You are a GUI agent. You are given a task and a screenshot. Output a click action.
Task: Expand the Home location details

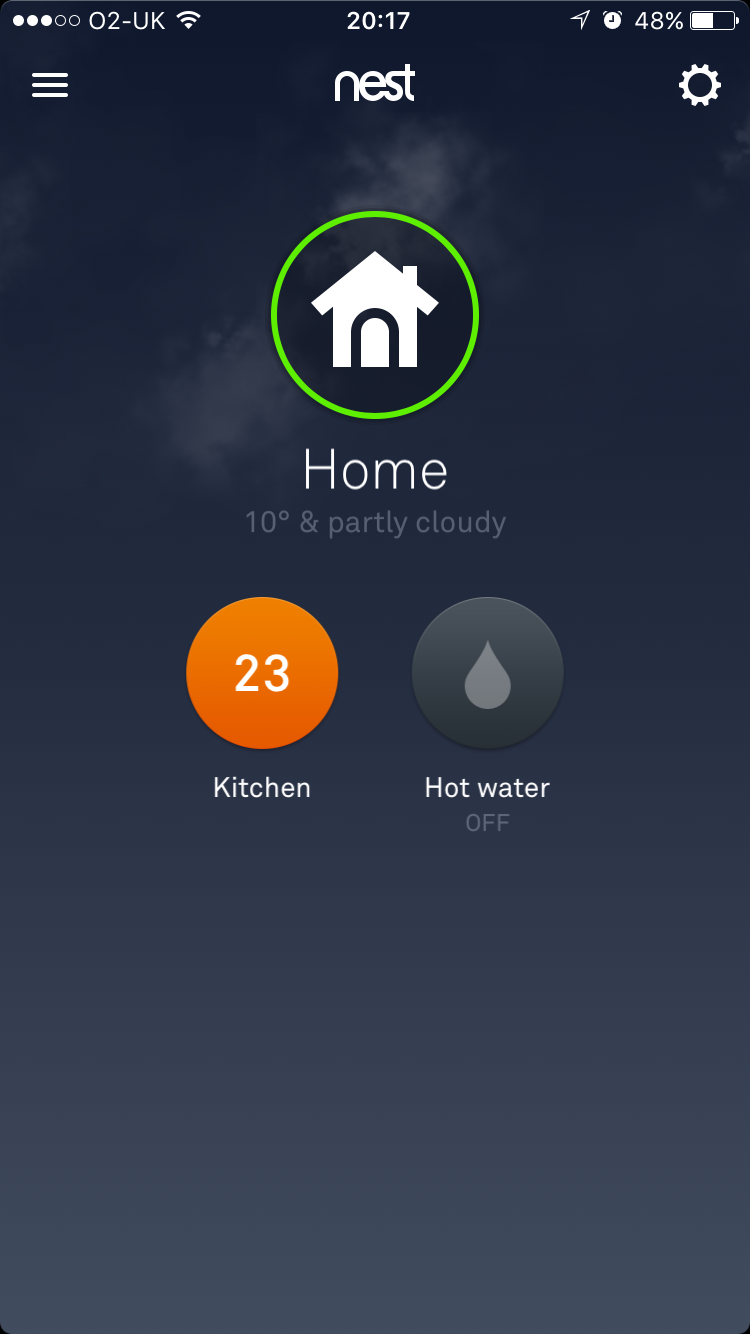pyautogui.click(x=375, y=468)
